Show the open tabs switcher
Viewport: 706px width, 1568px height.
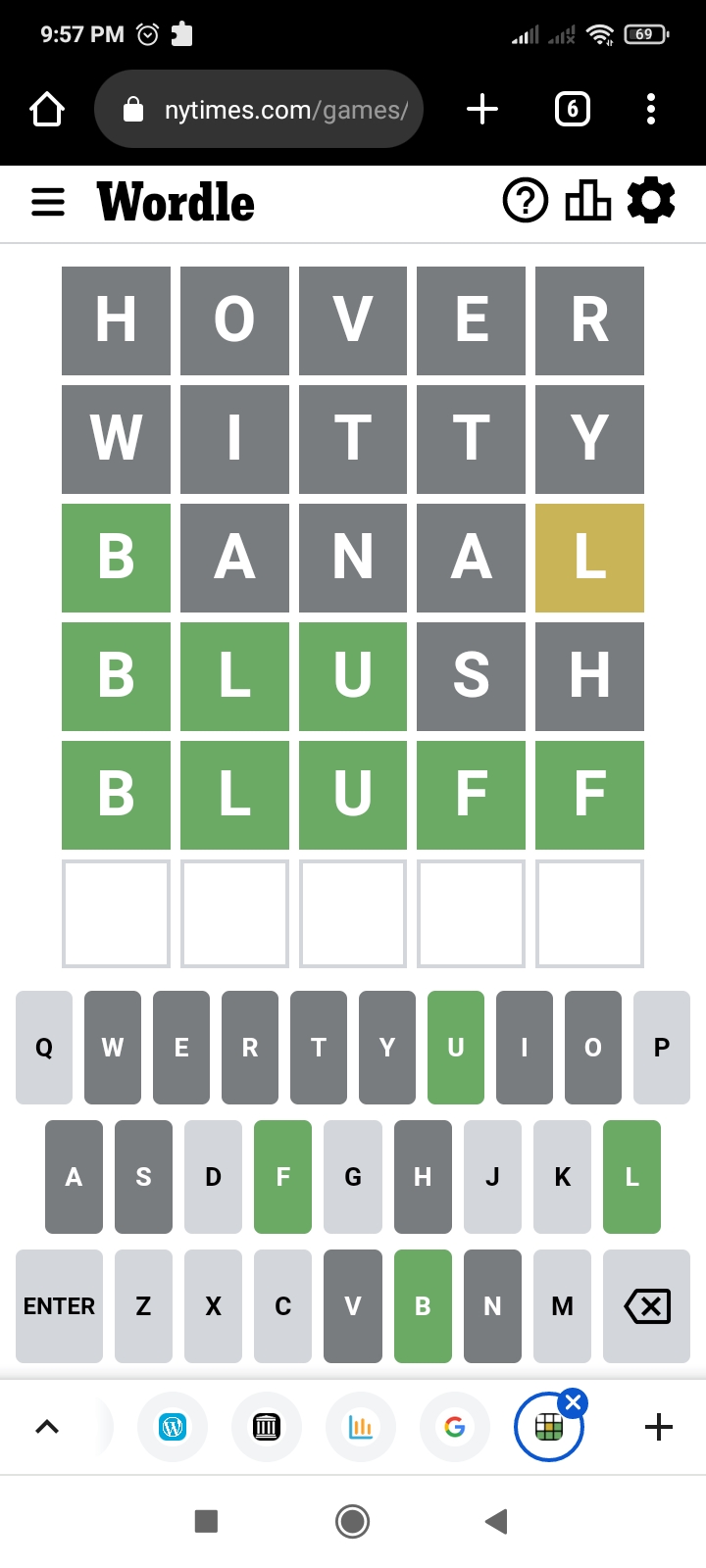click(x=573, y=110)
